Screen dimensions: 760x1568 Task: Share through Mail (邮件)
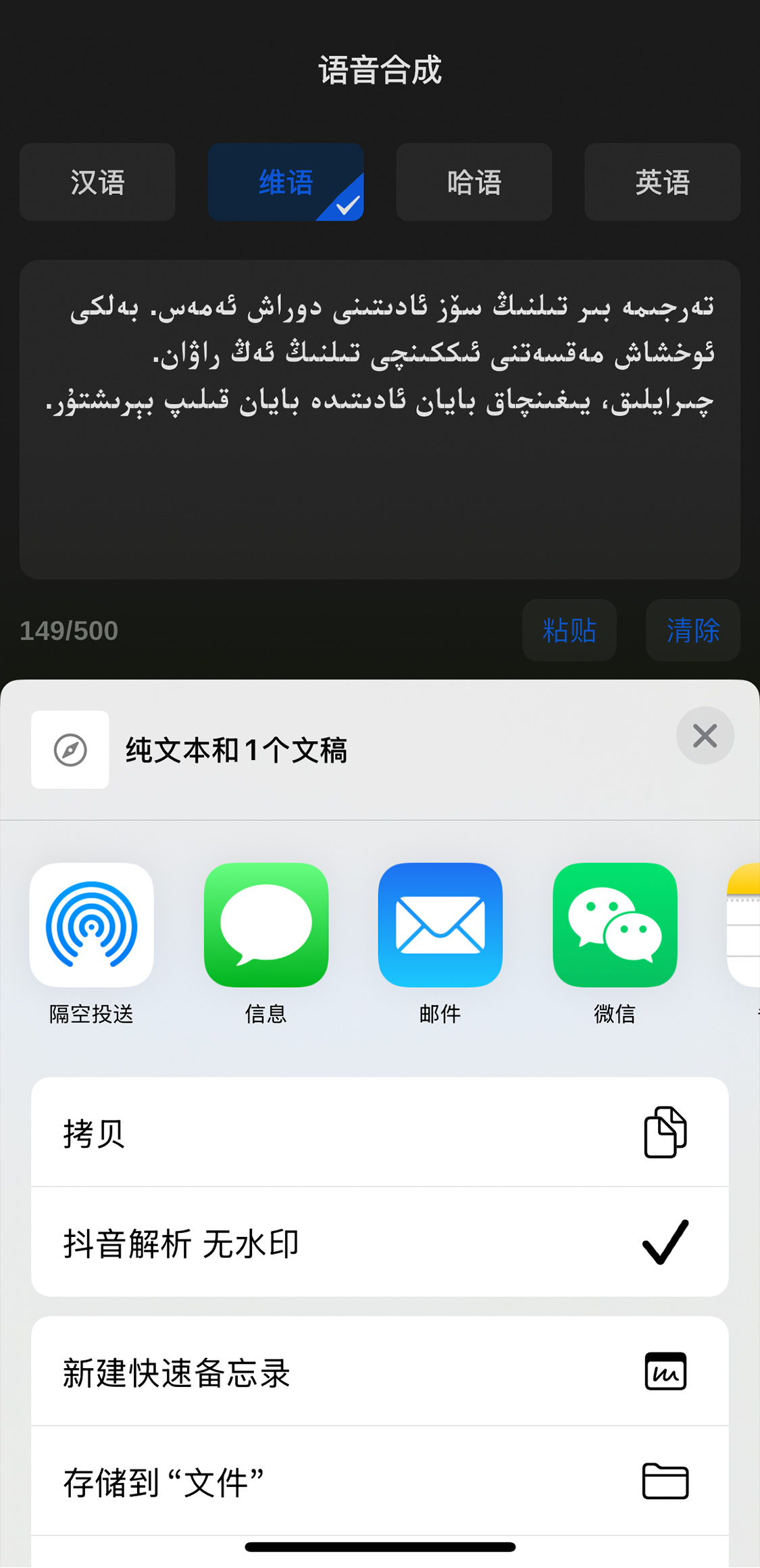[x=440, y=925]
